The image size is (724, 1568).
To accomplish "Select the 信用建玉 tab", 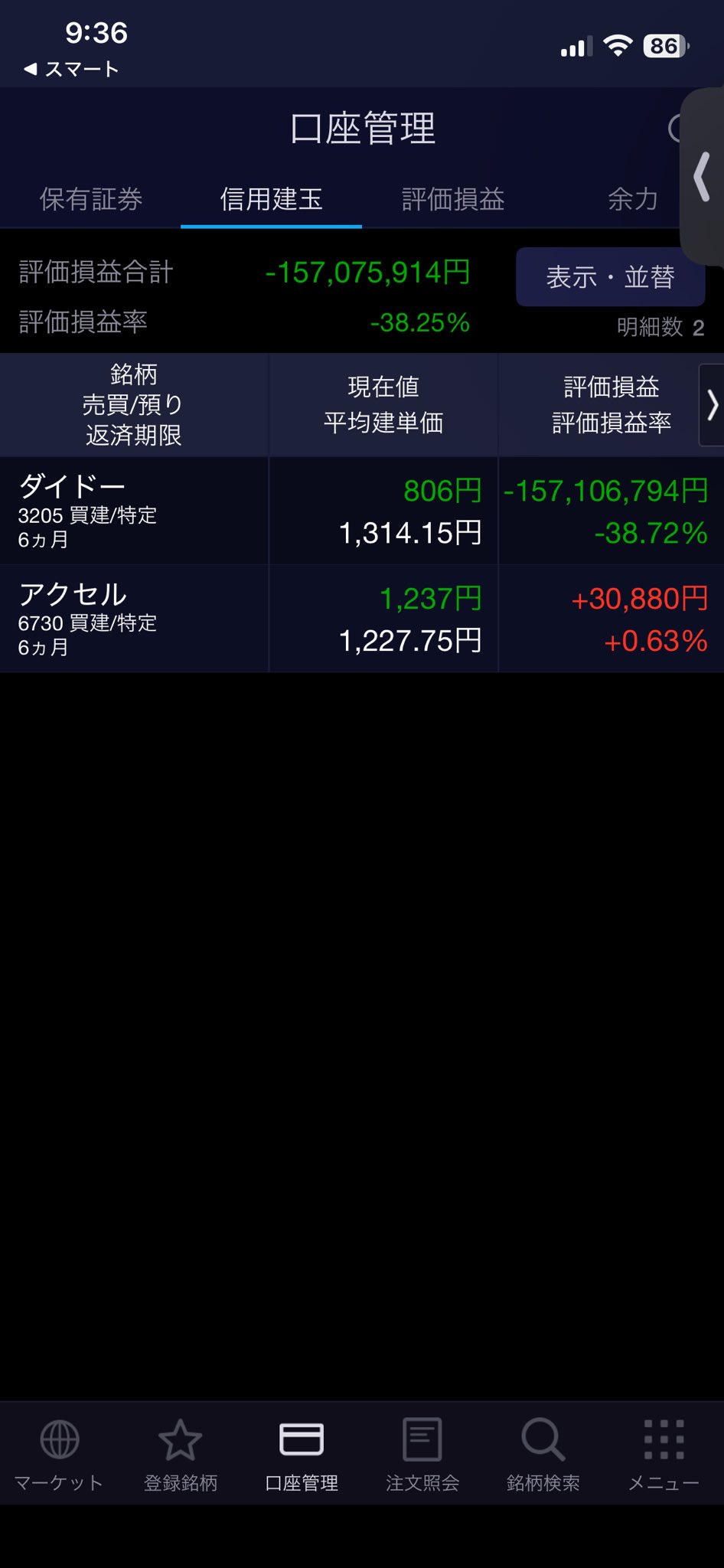I will point(271,199).
